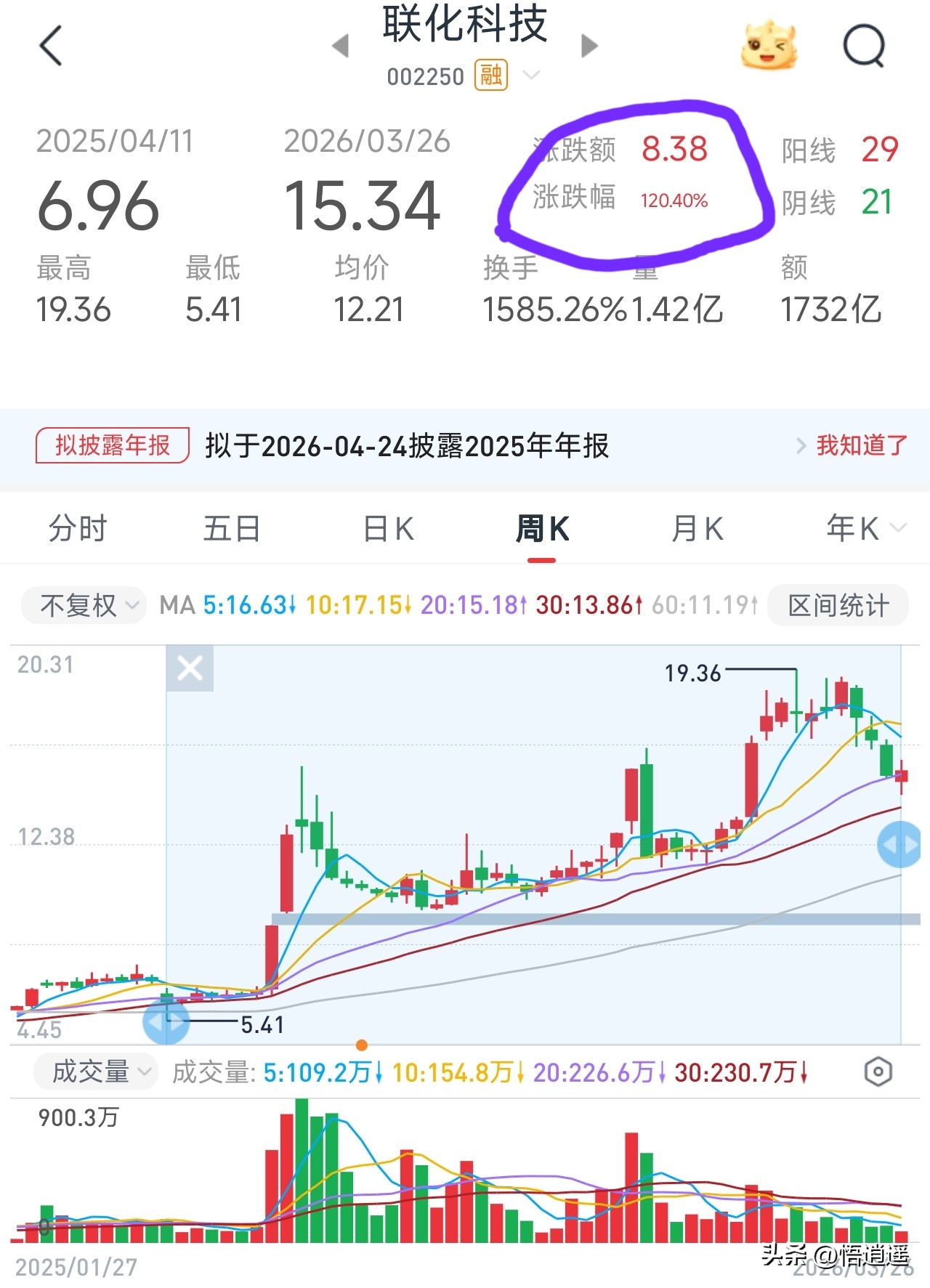Open the dropdown beside stock code 002250
The height and width of the screenshot is (1288, 930).
click(x=533, y=76)
